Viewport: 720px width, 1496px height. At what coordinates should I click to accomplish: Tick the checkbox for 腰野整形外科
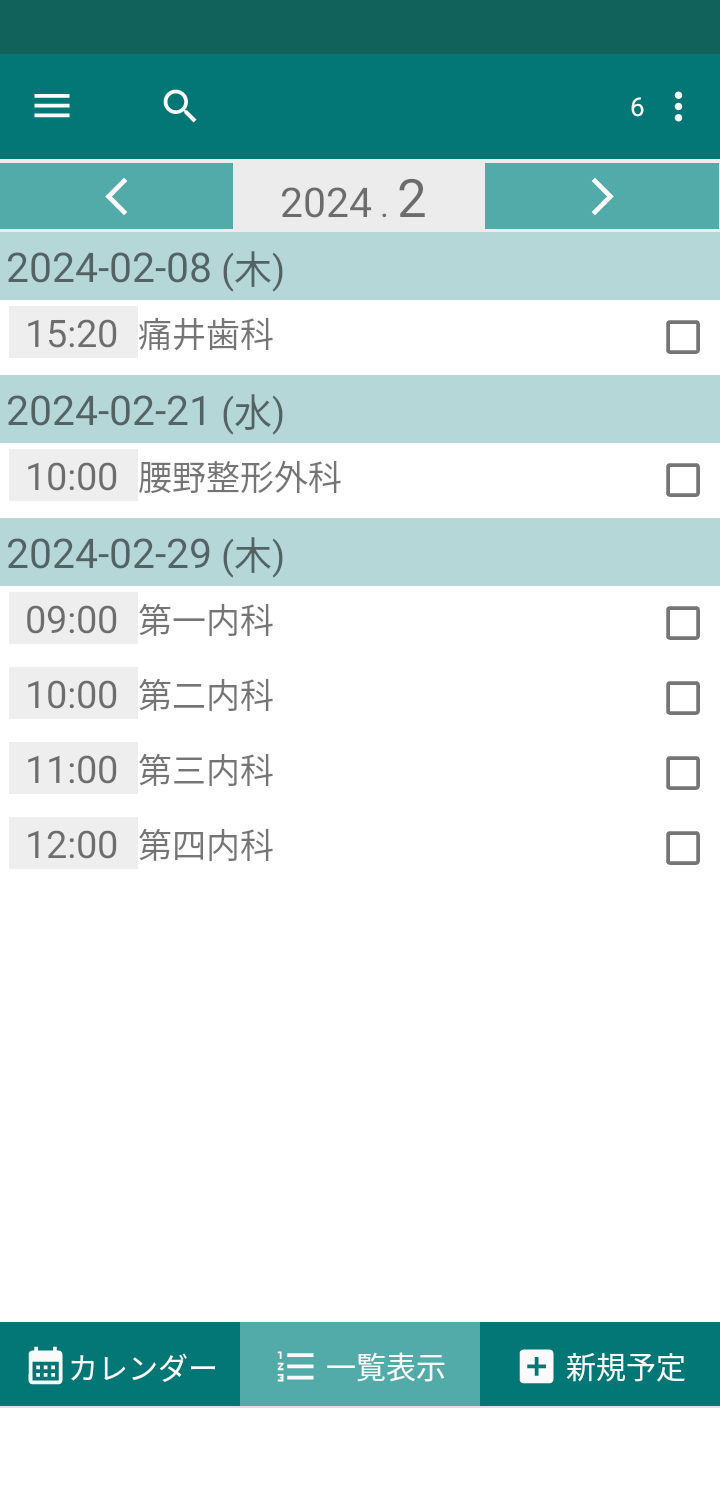[683, 480]
